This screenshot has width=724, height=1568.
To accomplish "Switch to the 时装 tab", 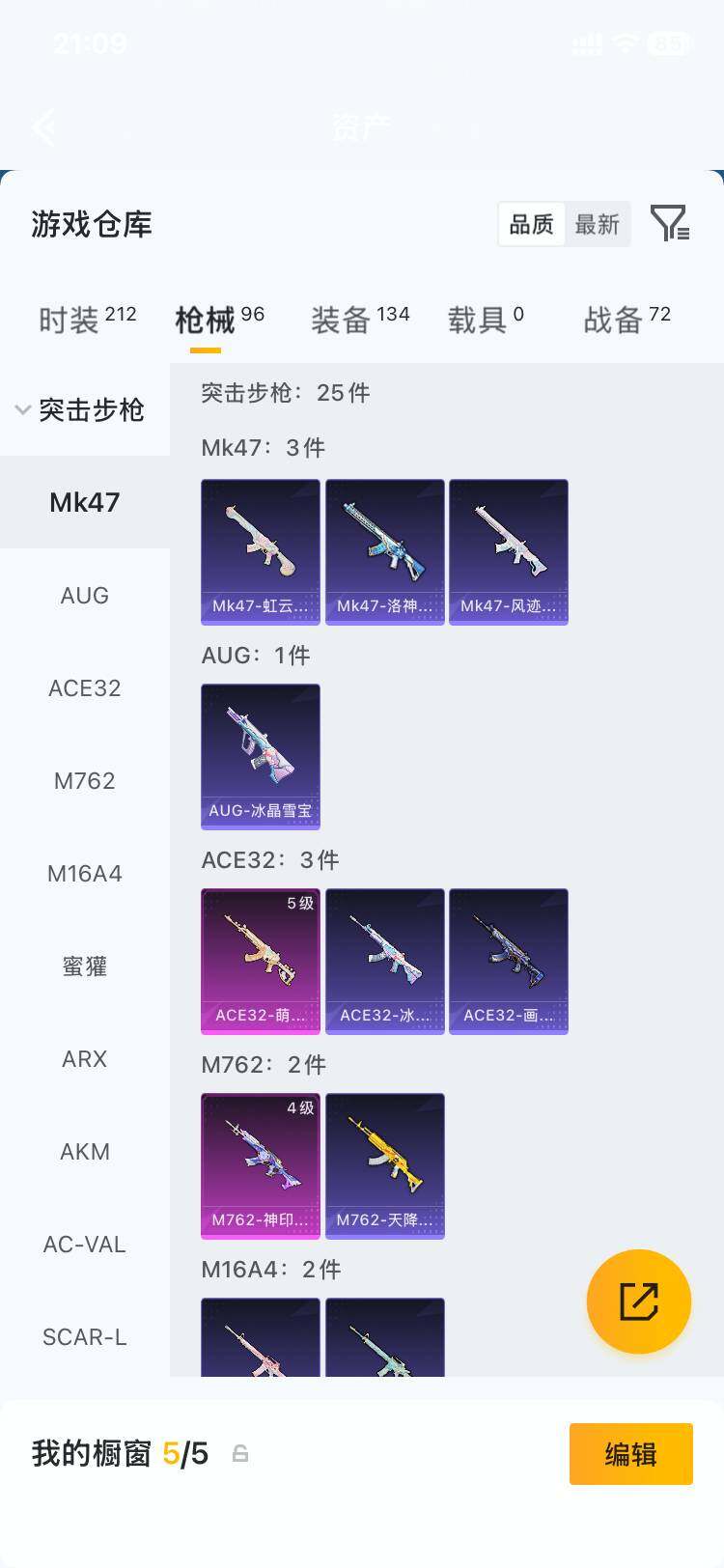I will (88, 319).
